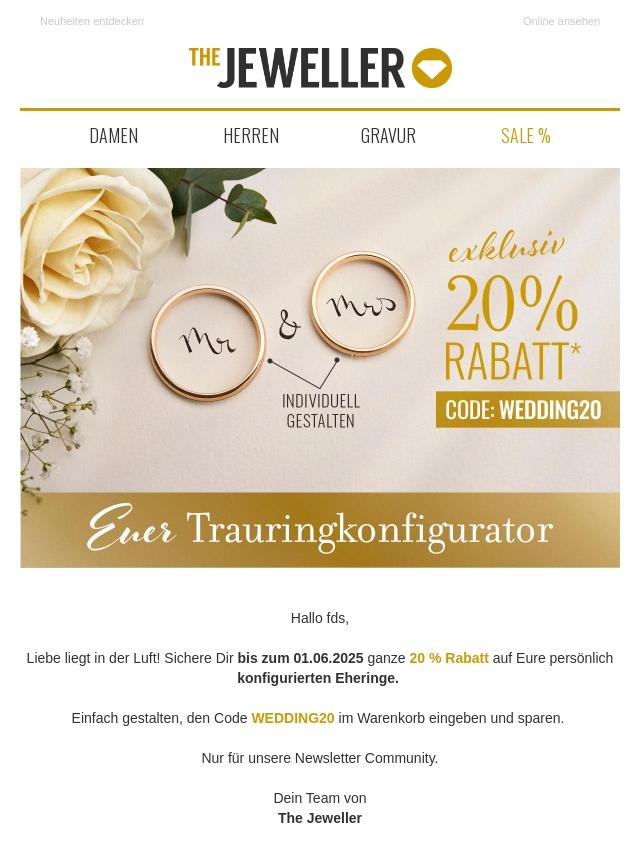
Task: Tap Online ansehen to view in browser
Action: pos(561,21)
